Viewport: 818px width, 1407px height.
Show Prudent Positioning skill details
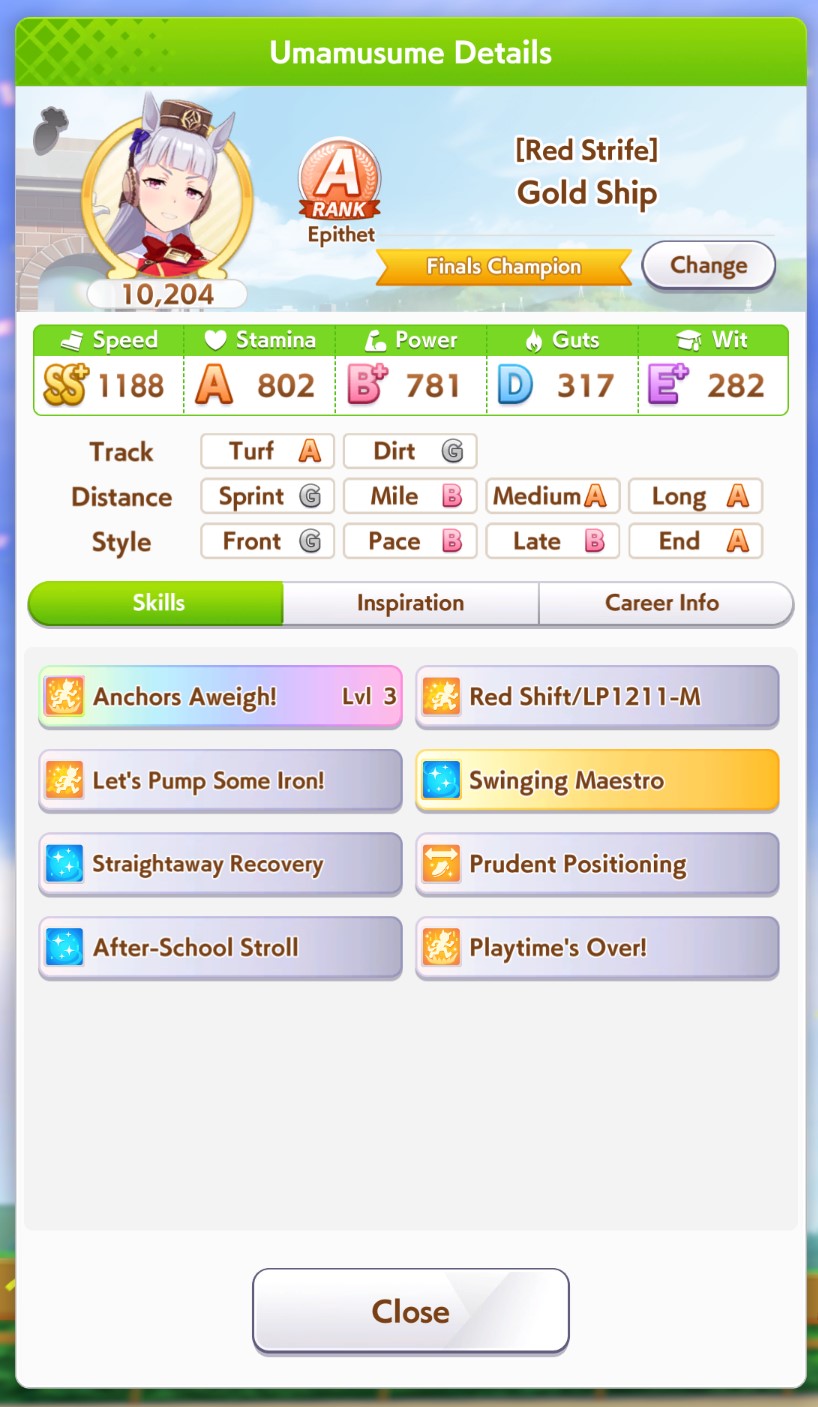[597, 864]
